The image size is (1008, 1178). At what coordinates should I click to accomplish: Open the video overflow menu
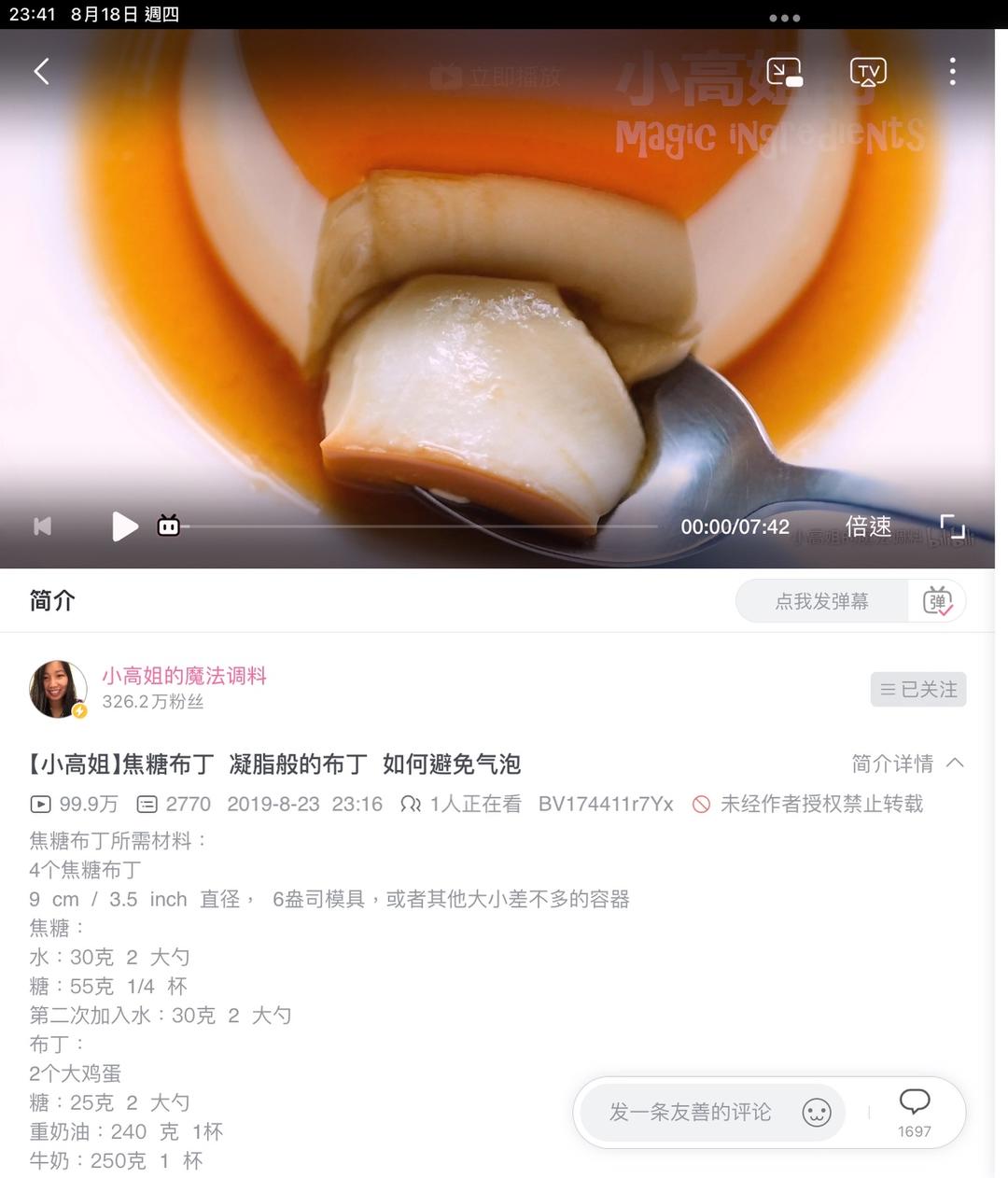click(952, 72)
